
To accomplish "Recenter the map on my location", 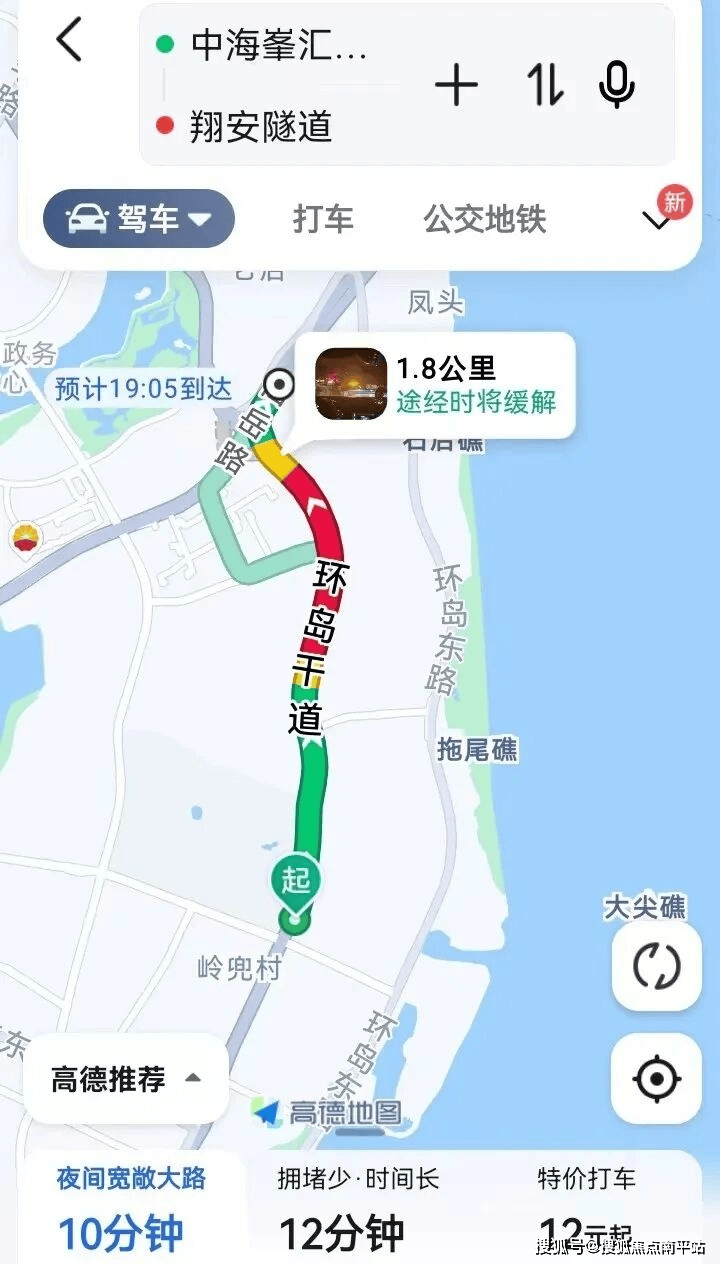I will point(656,1078).
